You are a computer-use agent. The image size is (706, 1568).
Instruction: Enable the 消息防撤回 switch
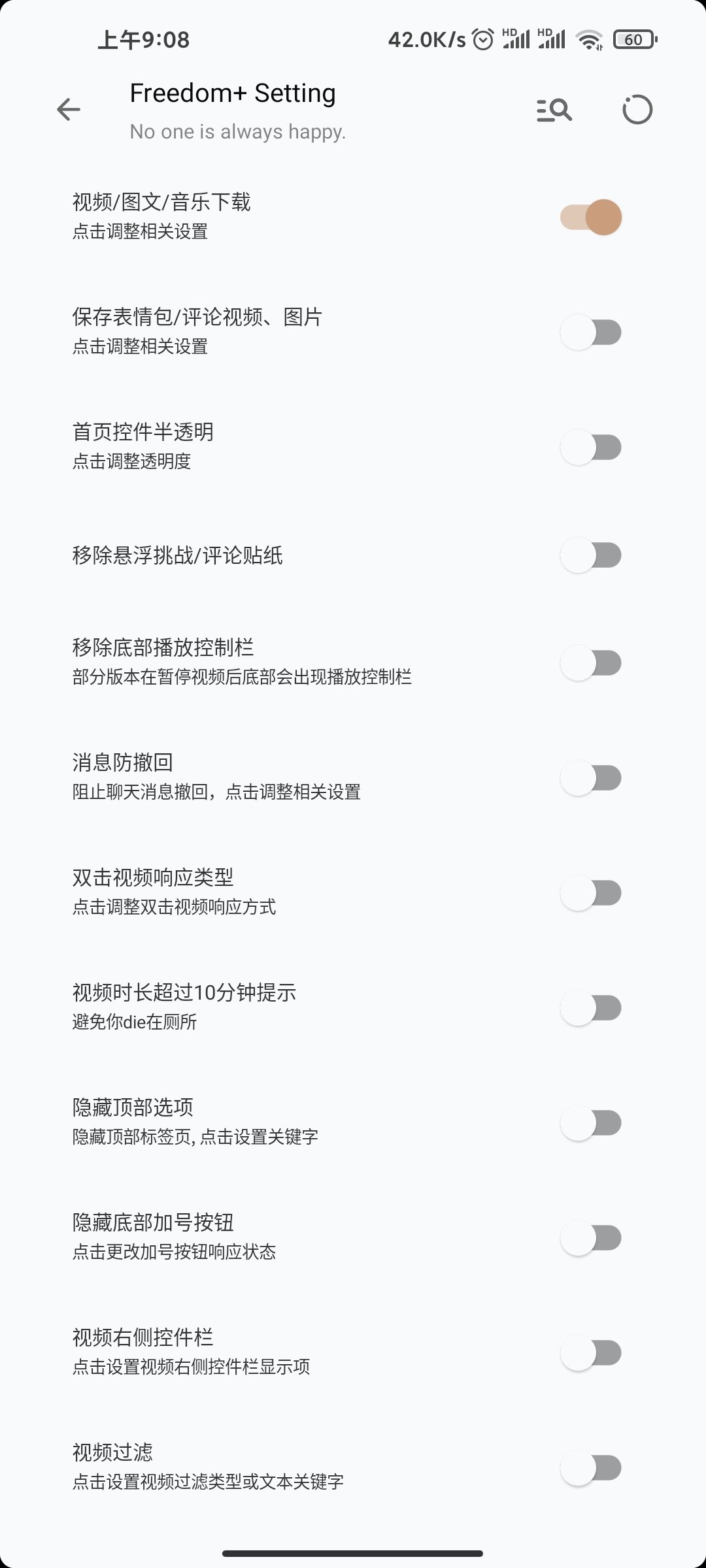(x=590, y=776)
